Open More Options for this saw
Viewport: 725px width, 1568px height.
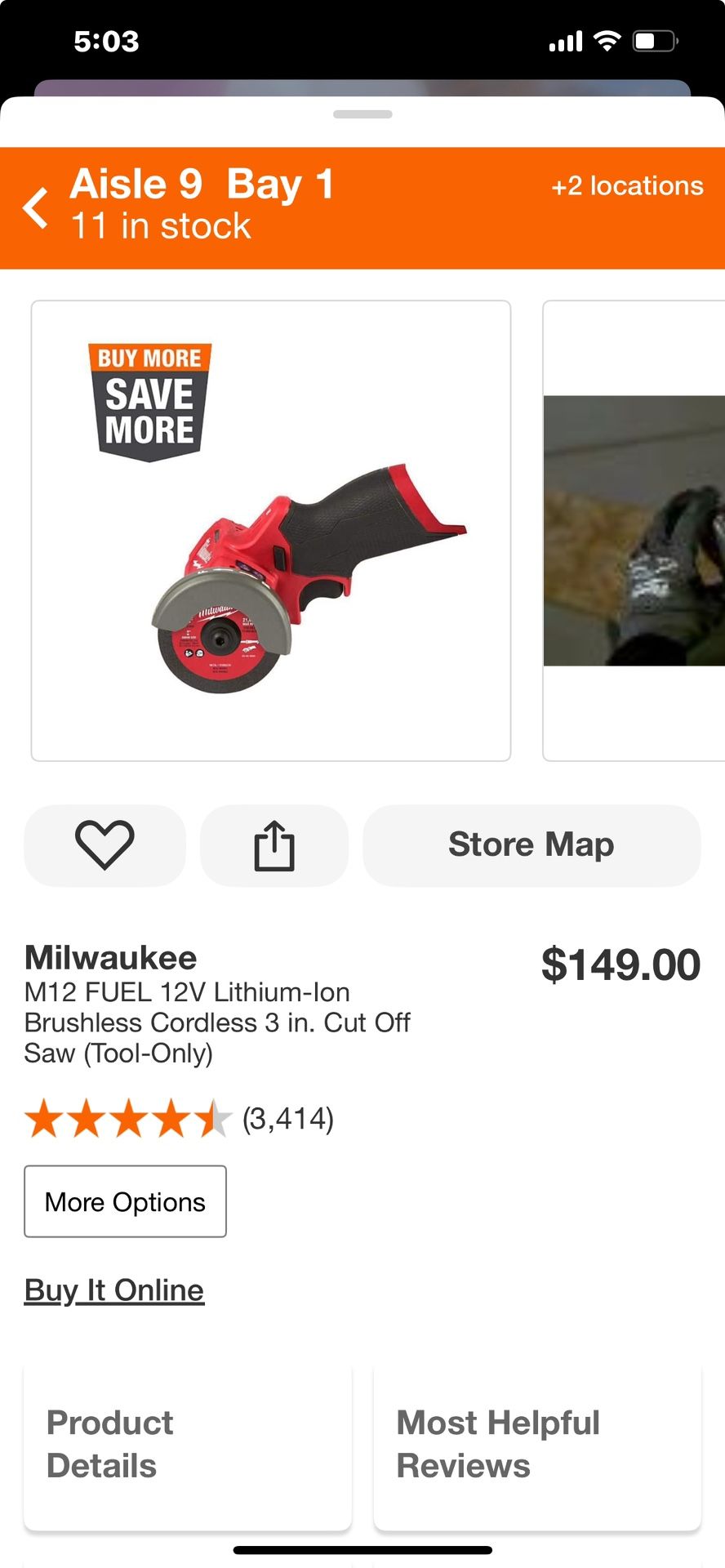tap(125, 1201)
